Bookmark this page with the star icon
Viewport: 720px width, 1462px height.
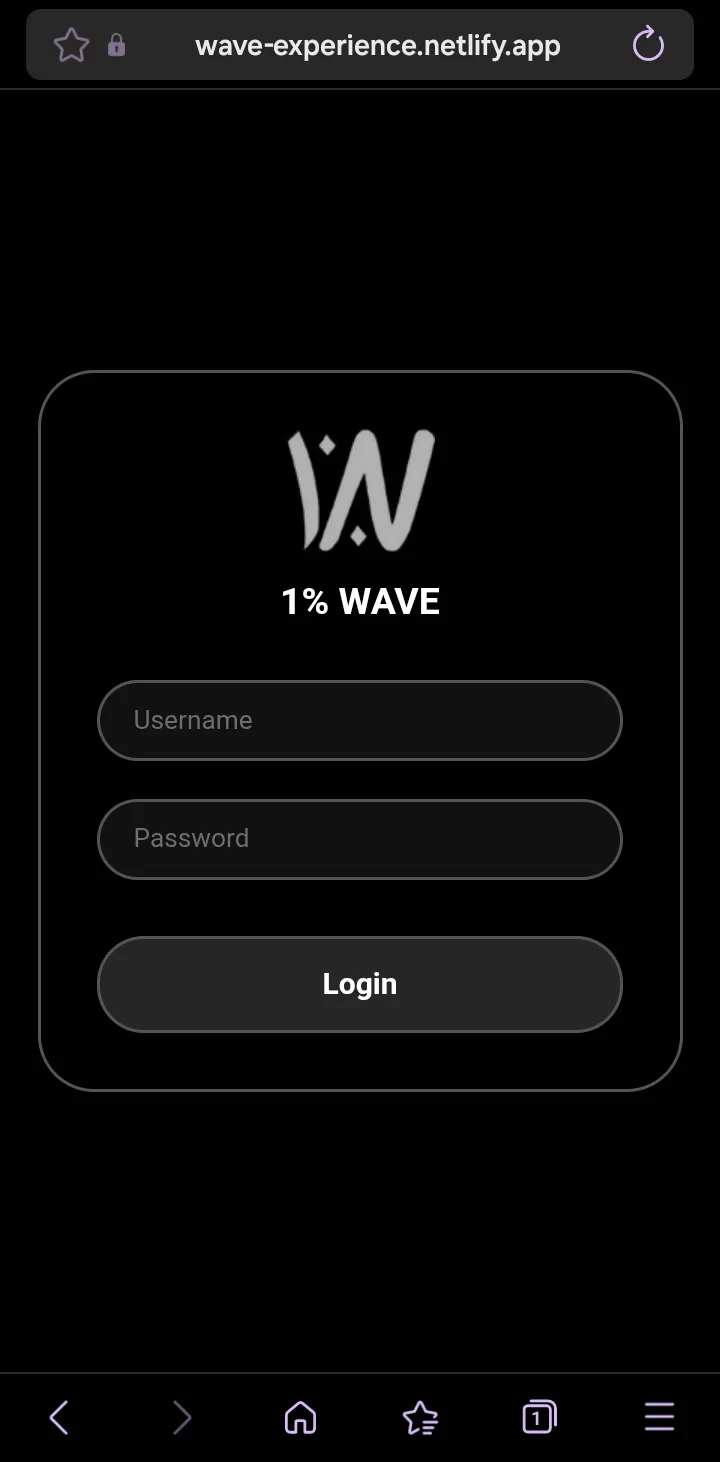pos(71,45)
